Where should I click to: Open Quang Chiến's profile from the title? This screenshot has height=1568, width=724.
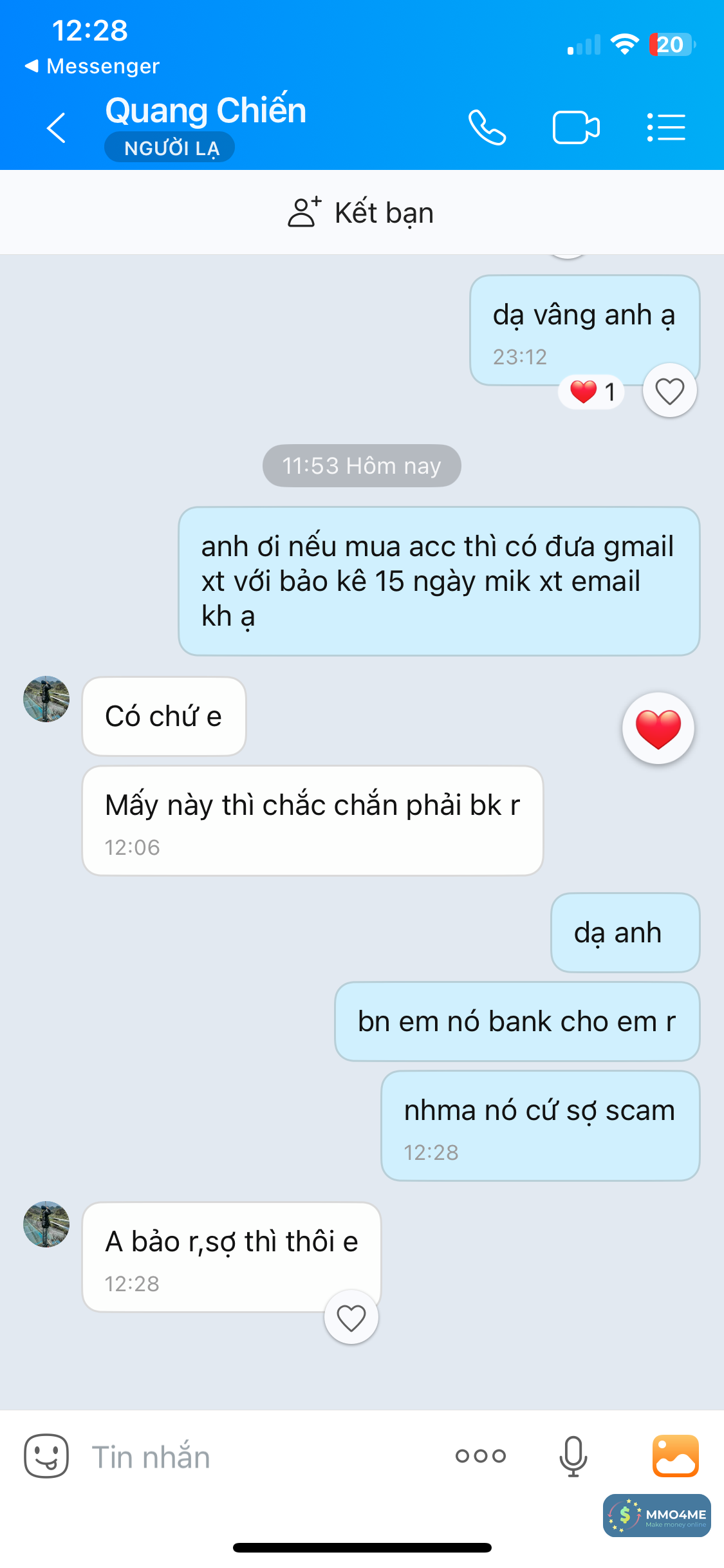(x=206, y=111)
